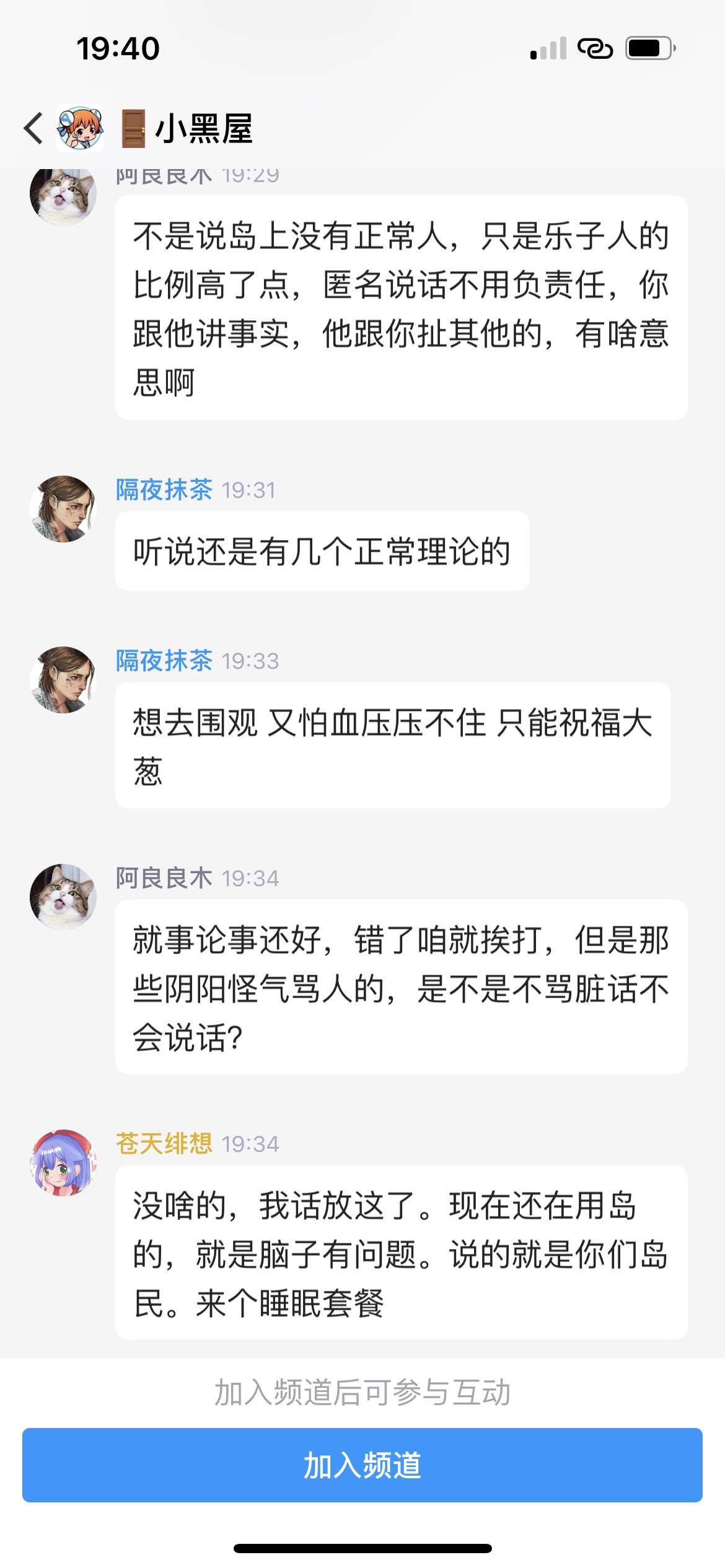This screenshot has height=1568, width=725.
Task: Open 隔夜抹茶's avatar on the 19:33 message
Action: pos(63,680)
